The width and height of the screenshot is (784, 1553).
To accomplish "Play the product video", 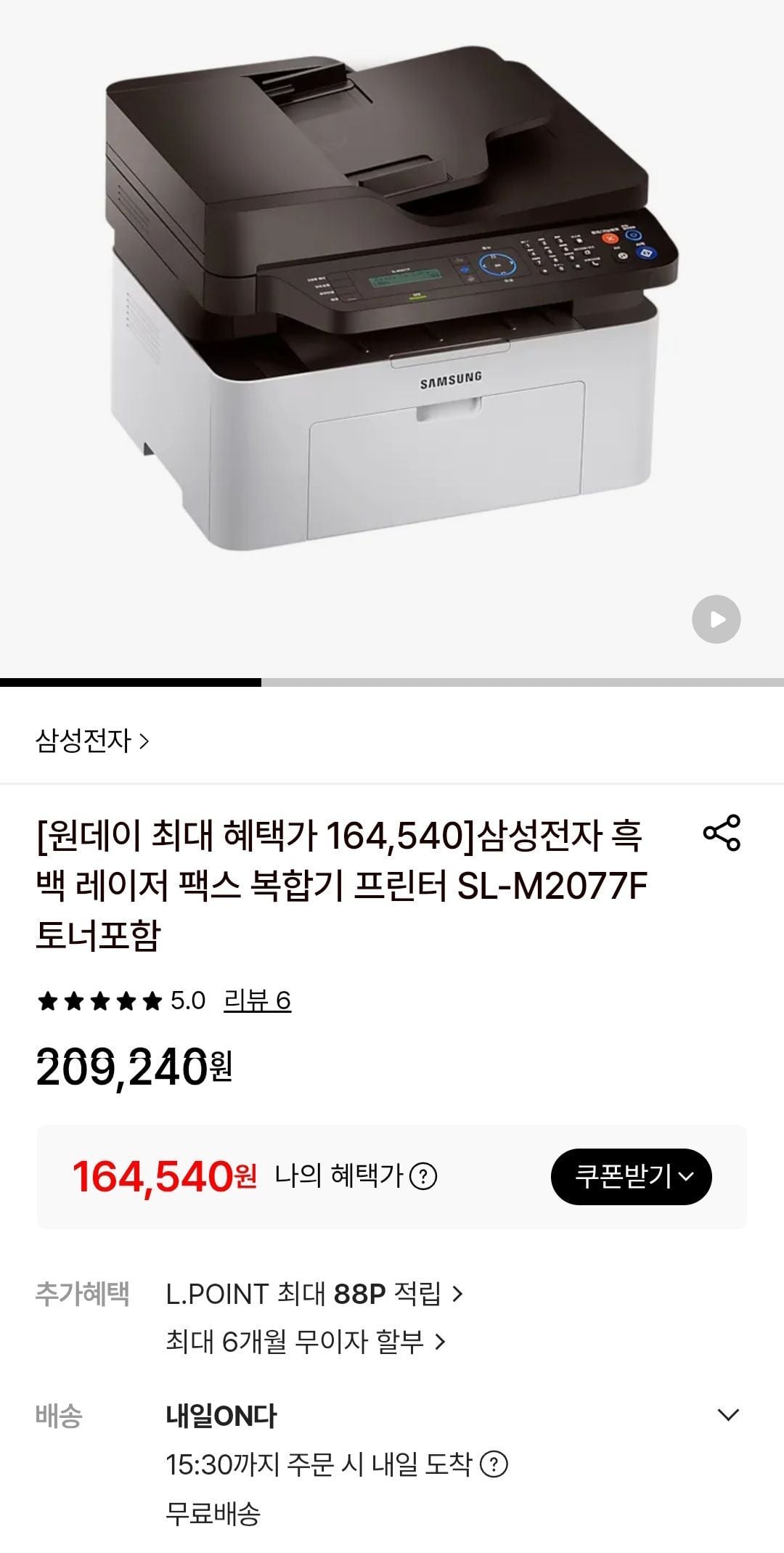I will coord(716,619).
